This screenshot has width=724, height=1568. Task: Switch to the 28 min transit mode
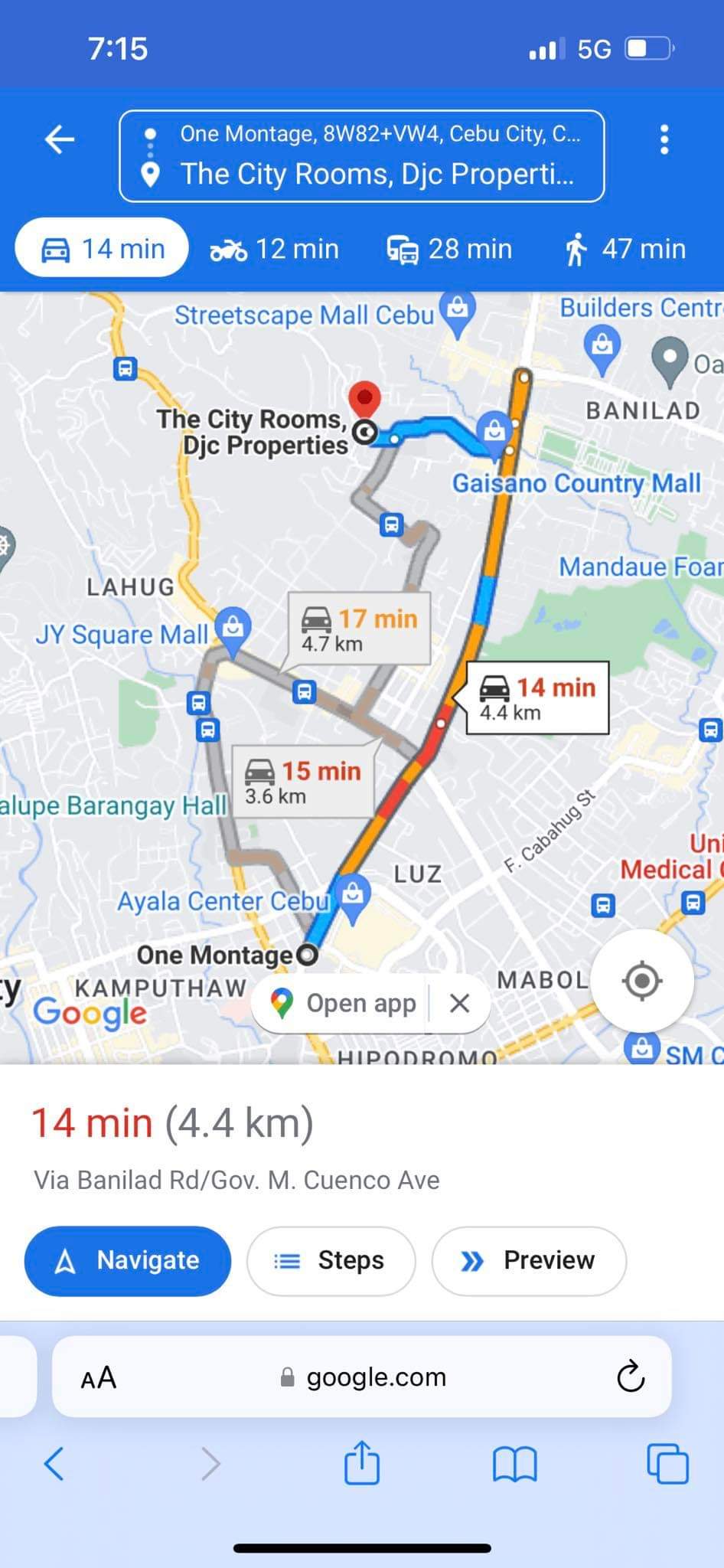tap(449, 249)
